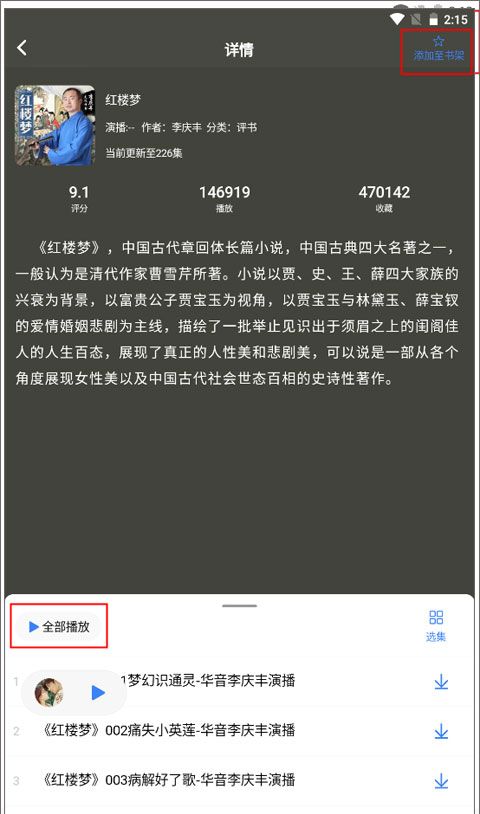The height and width of the screenshot is (814, 480).
Task: Open the mini player via its round cover
Action: (49, 693)
